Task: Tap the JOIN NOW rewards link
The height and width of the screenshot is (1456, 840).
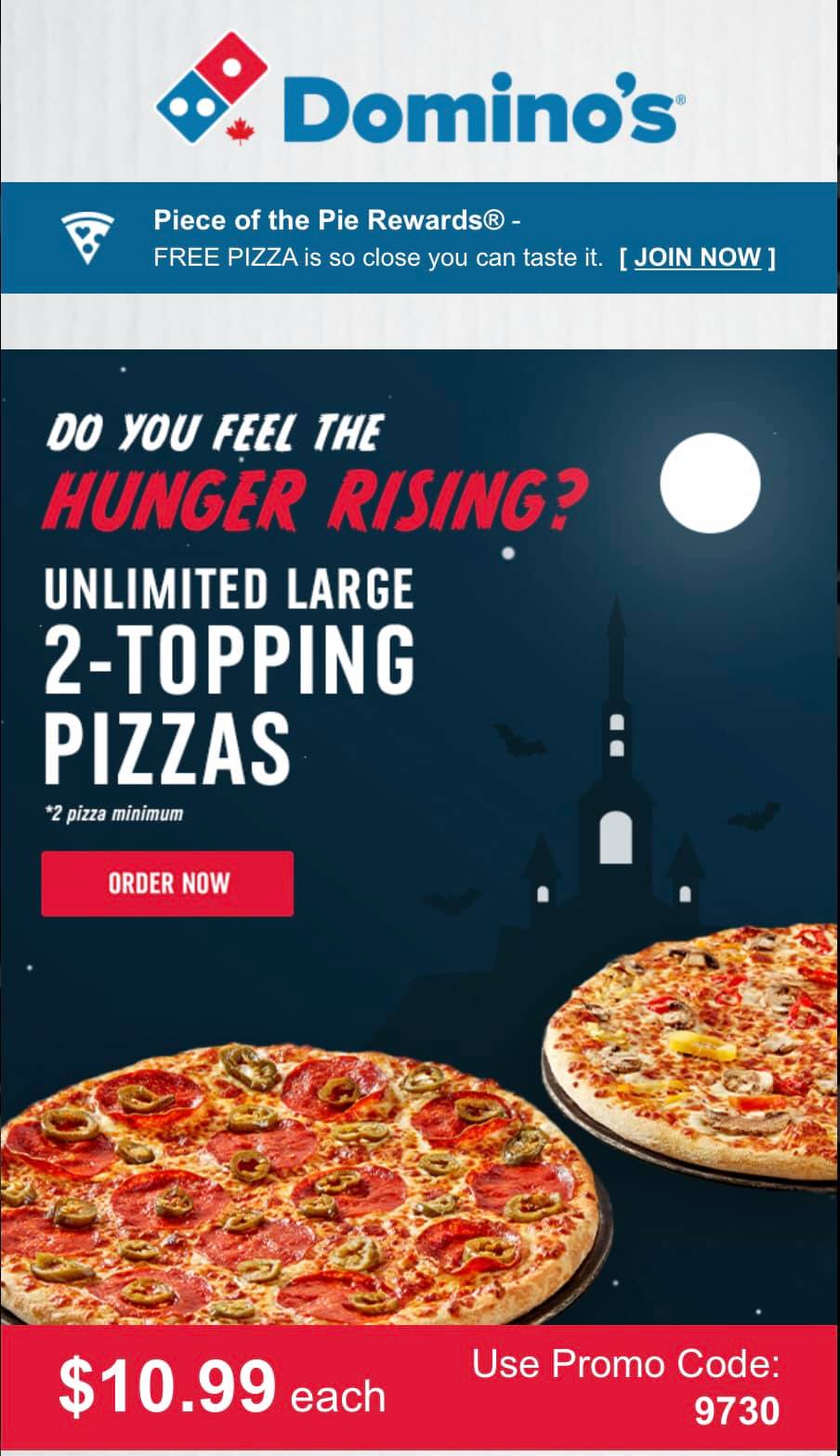Action: [697, 257]
